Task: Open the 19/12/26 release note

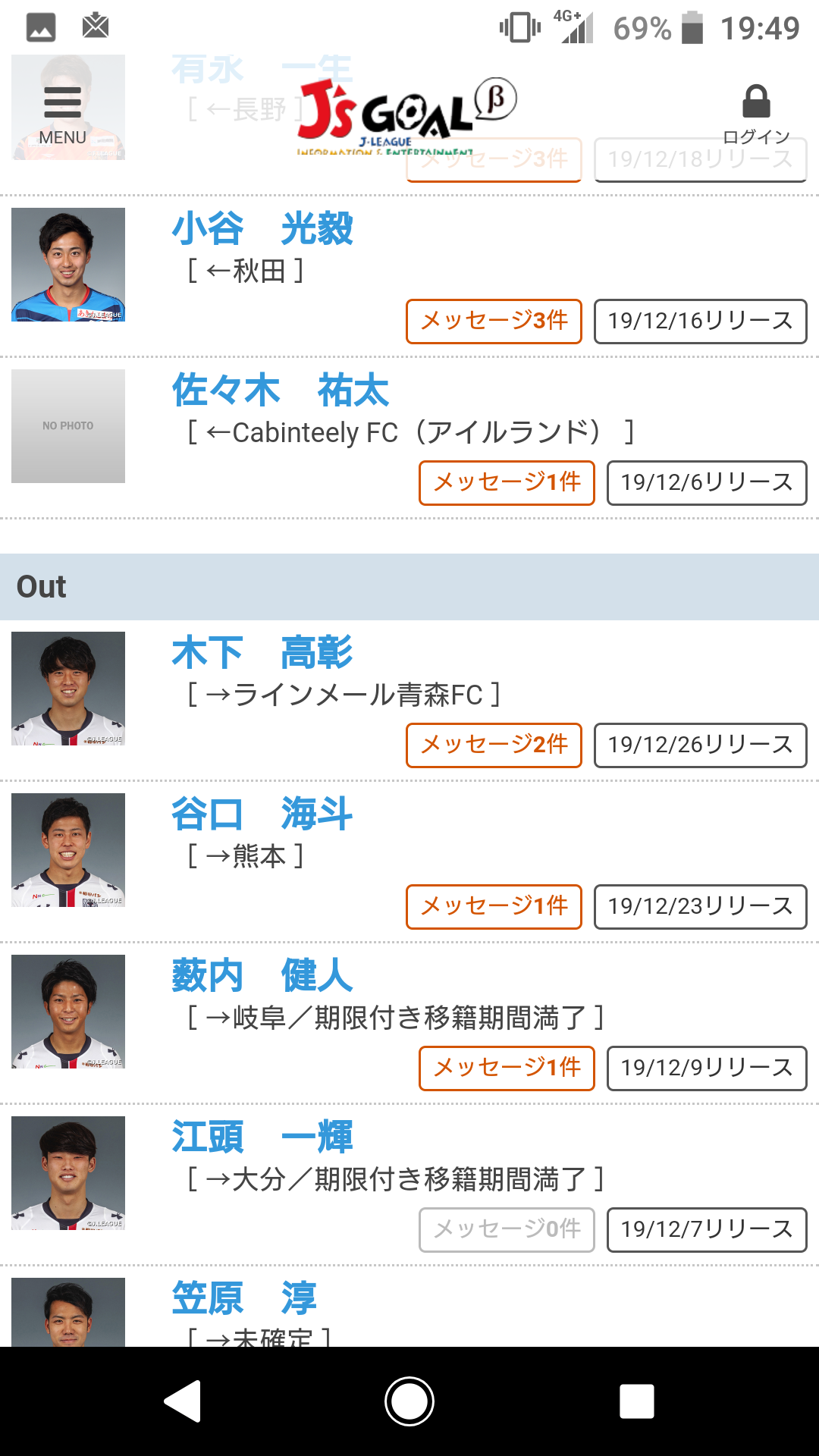Action: pyautogui.click(x=700, y=745)
